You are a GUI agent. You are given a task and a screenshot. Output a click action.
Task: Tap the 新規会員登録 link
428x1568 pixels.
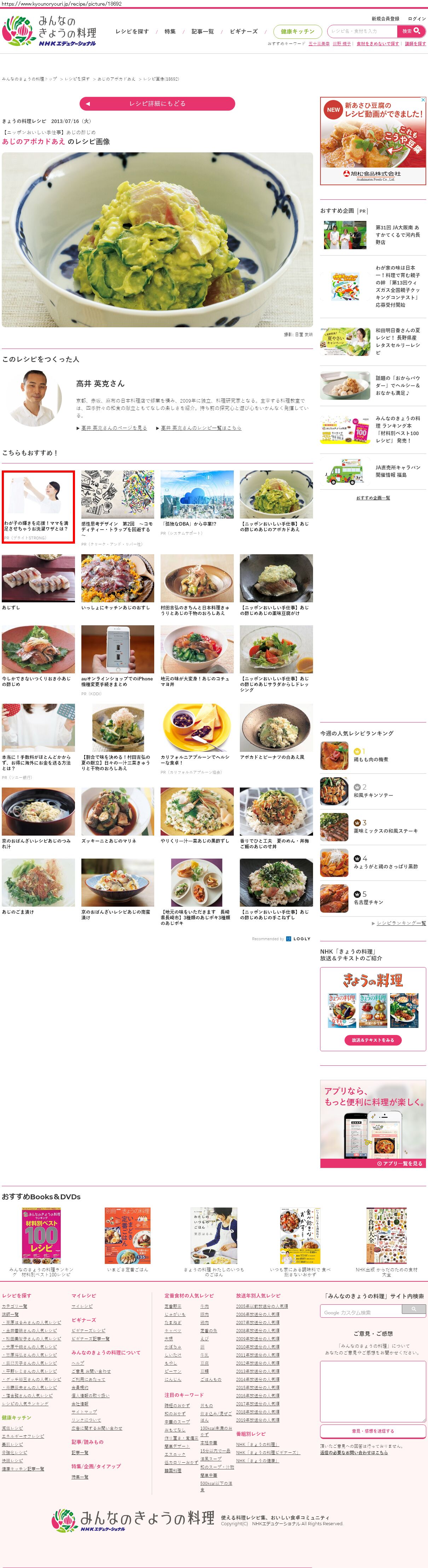(x=386, y=19)
